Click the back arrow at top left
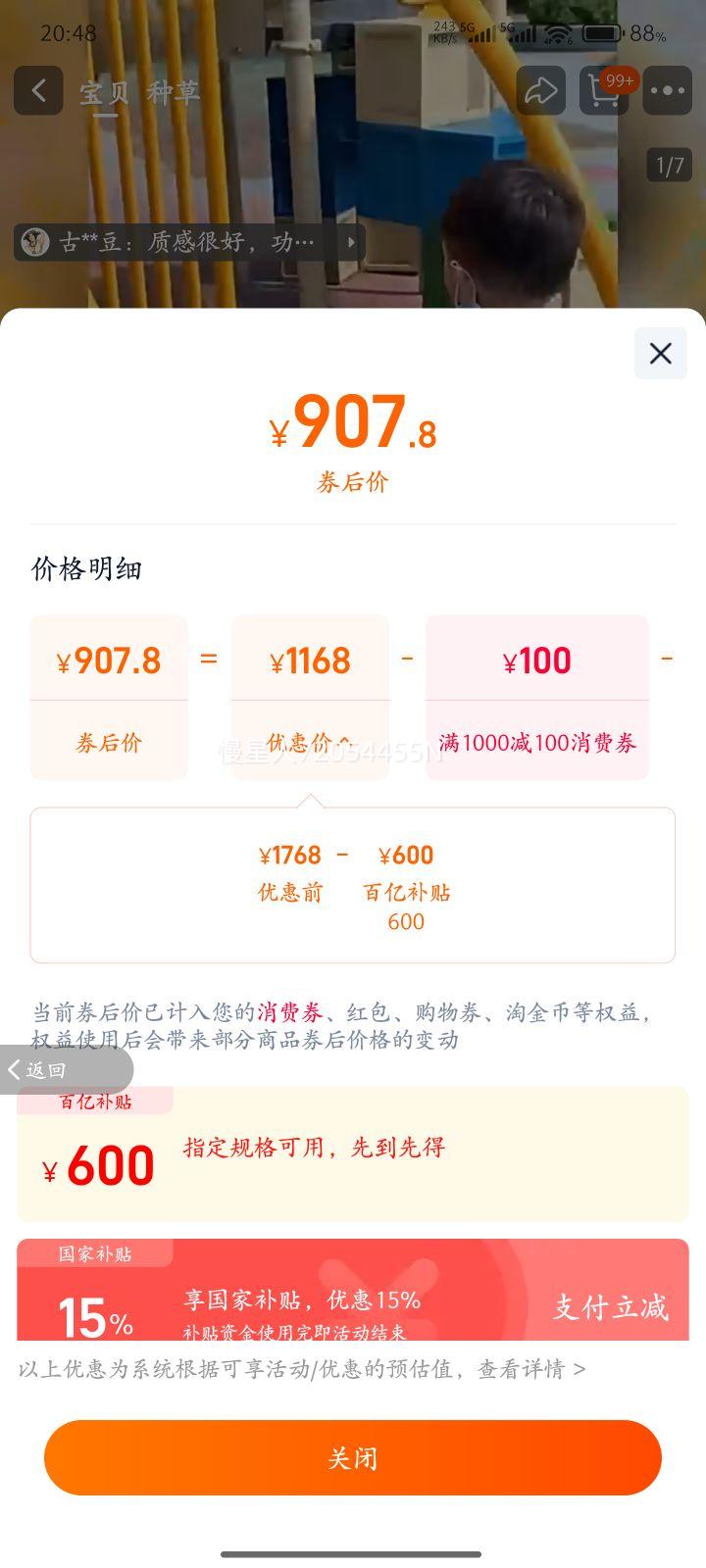The image size is (706, 1568). 38,90
